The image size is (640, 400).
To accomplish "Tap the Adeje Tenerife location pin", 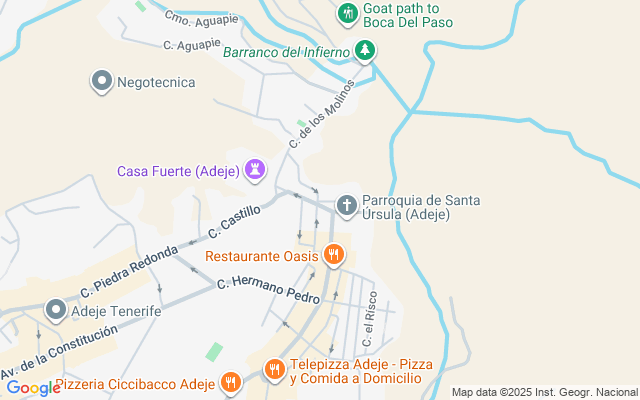I will (x=56, y=310).
